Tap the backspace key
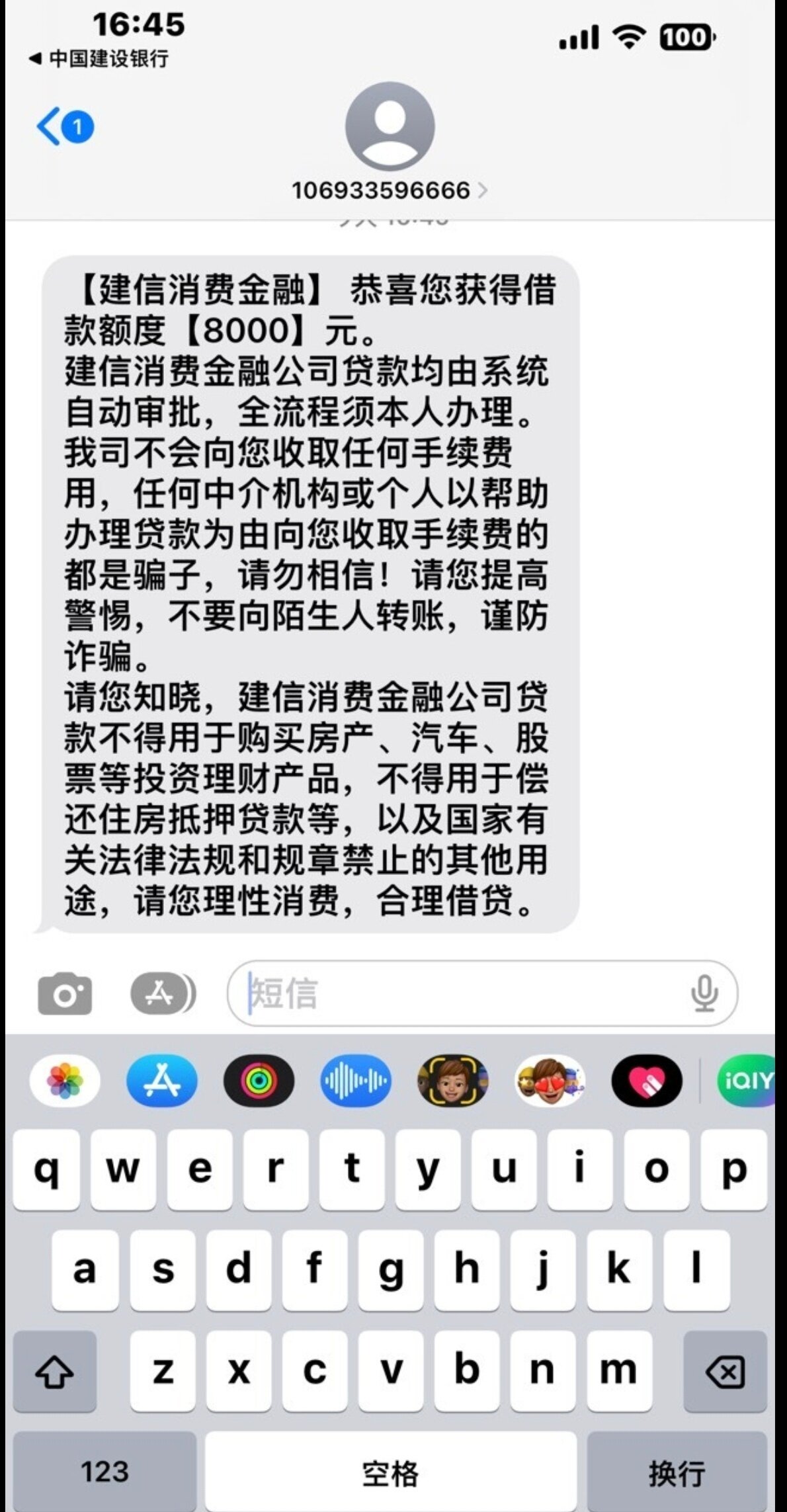Viewport: 787px width, 1512px height. [725, 1372]
